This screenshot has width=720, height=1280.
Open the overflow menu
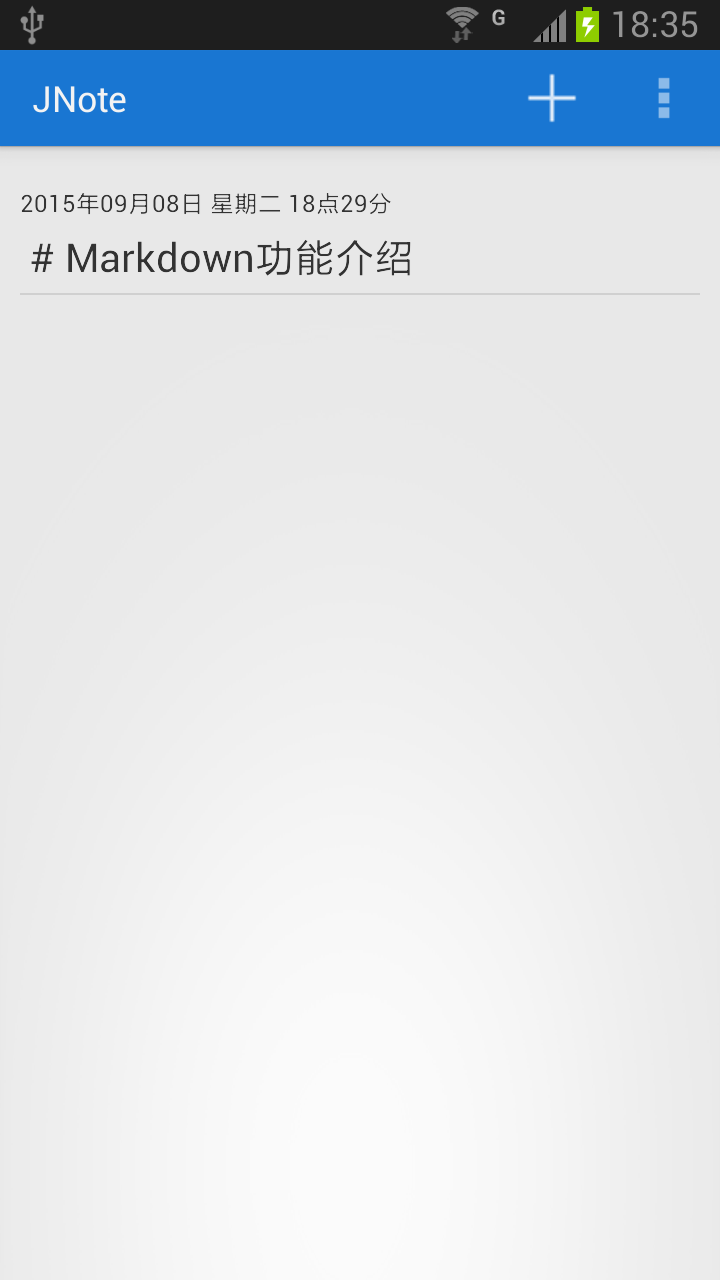[663, 98]
